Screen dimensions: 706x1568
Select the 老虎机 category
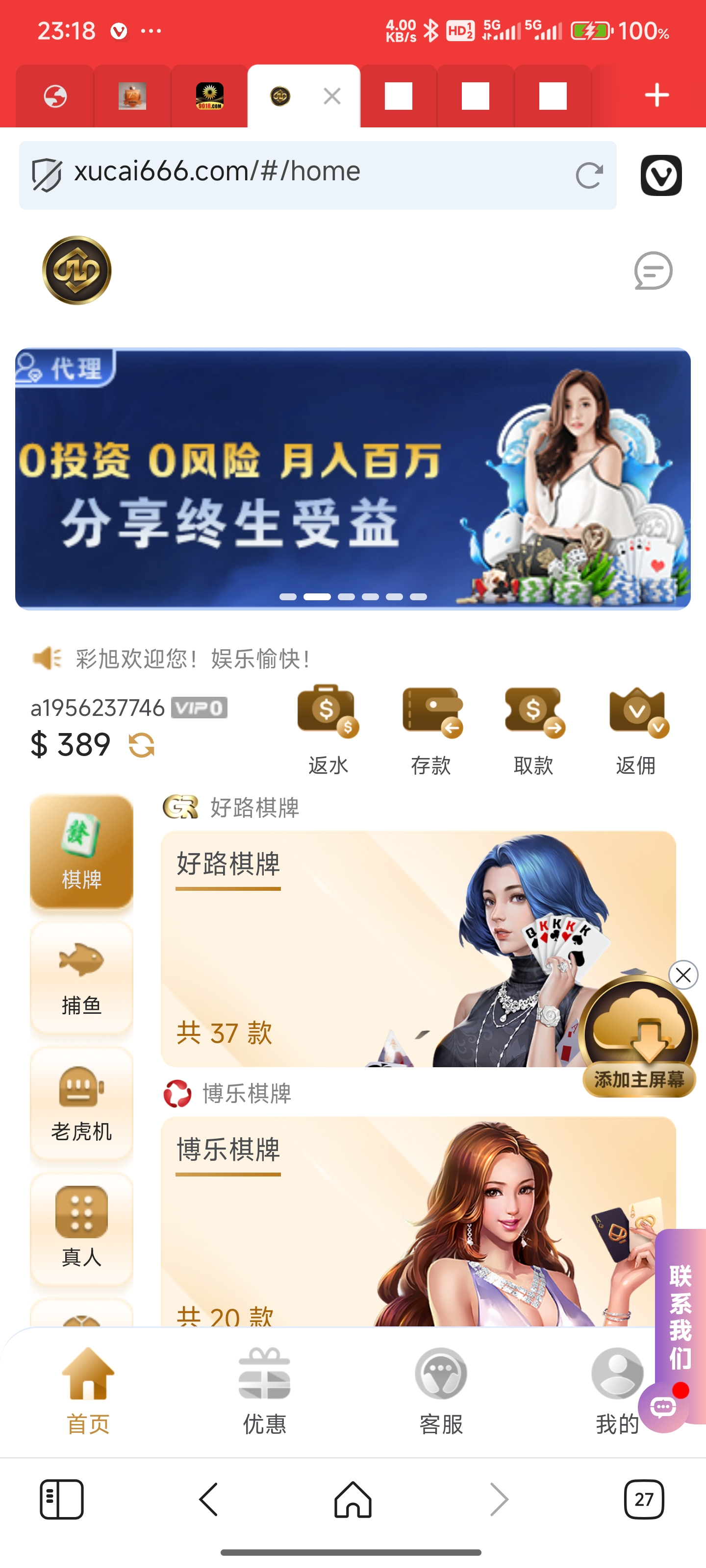(x=81, y=1103)
